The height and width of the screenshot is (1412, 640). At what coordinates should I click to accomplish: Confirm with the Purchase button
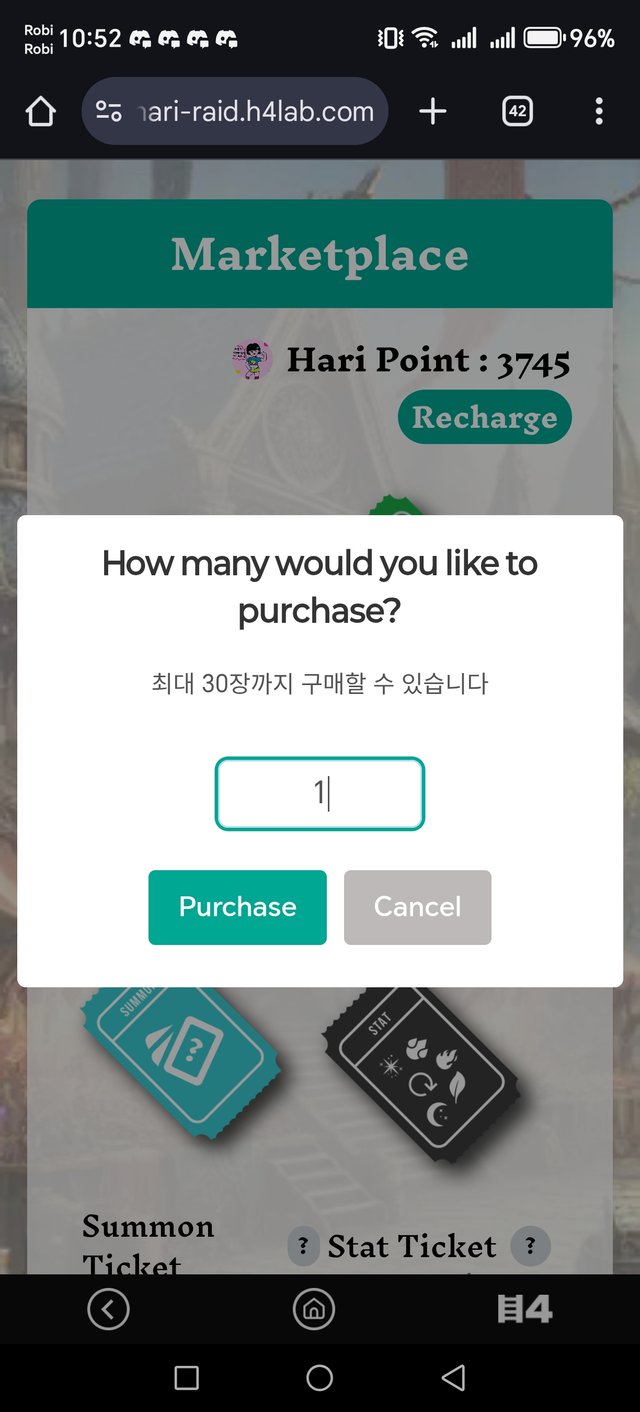pos(237,907)
